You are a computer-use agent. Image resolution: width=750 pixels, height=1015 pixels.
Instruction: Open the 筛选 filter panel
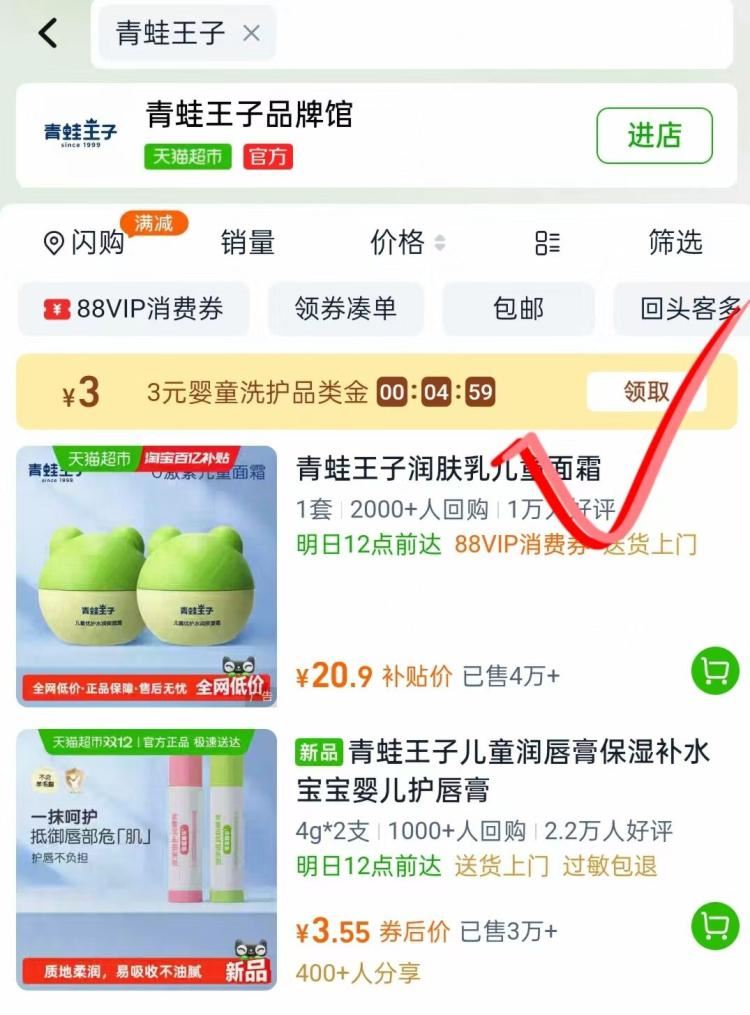coord(676,242)
